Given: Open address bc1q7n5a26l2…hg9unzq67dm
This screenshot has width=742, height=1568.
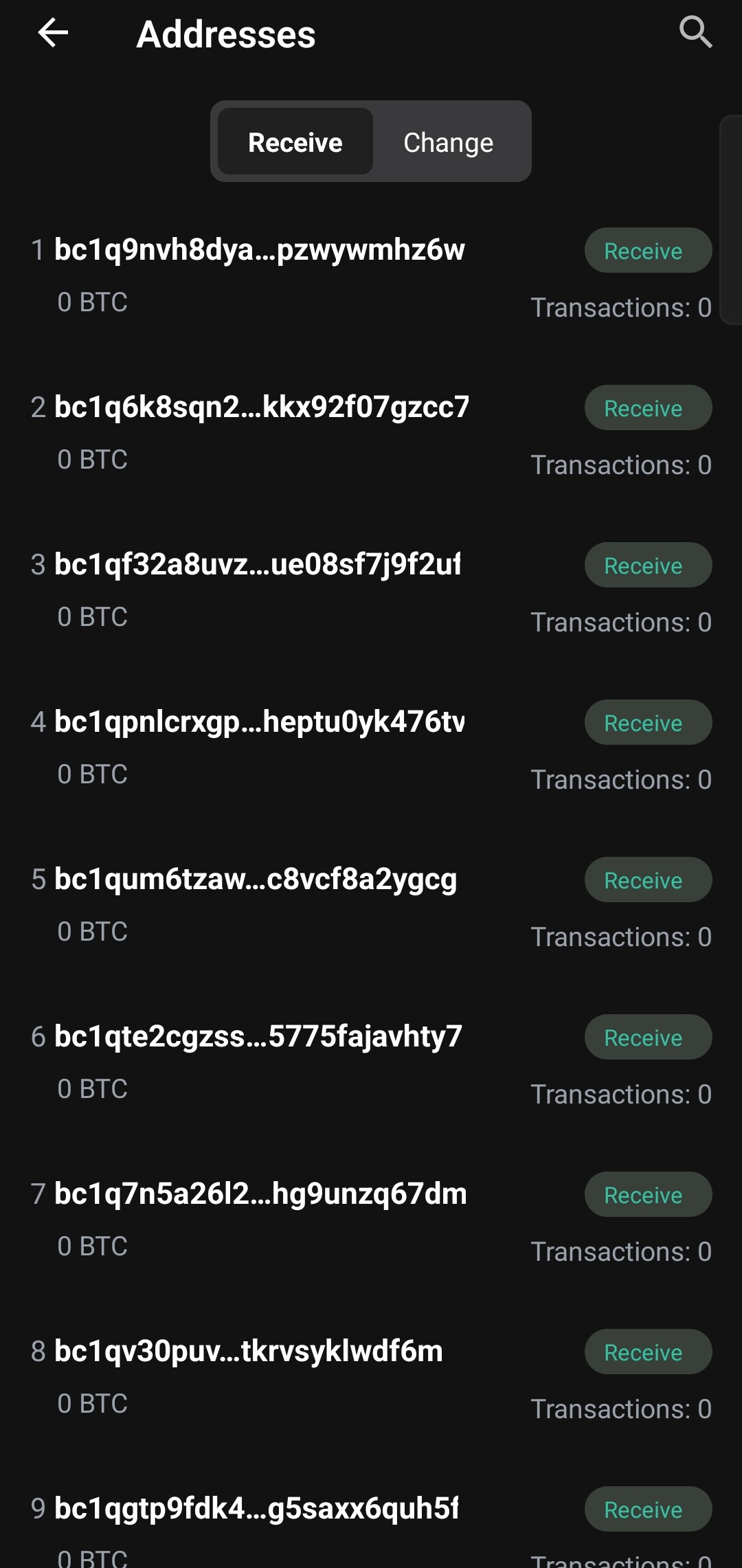Looking at the screenshot, I should coord(260,1194).
